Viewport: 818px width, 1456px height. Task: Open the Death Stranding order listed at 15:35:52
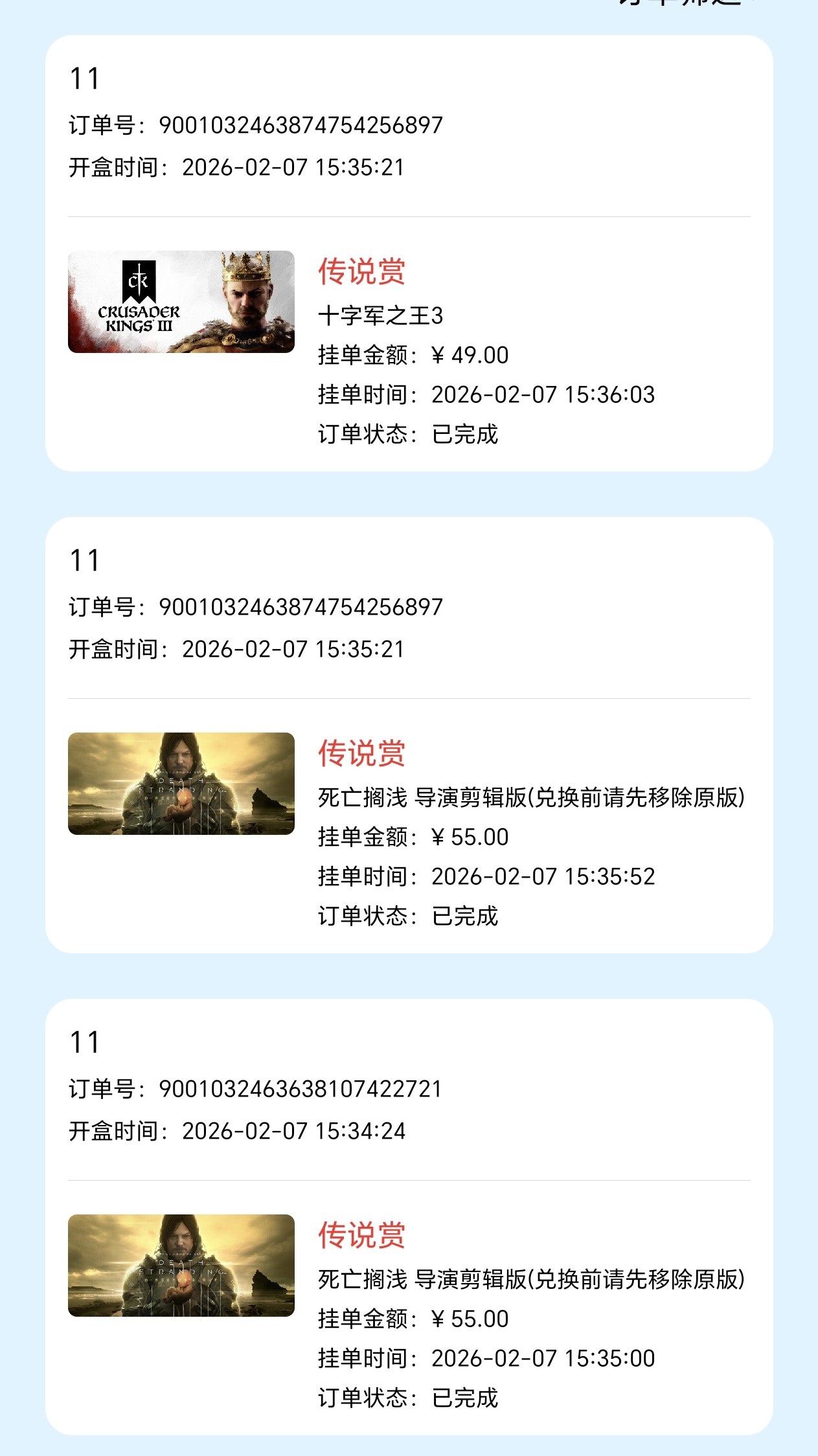click(x=409, y=735)
